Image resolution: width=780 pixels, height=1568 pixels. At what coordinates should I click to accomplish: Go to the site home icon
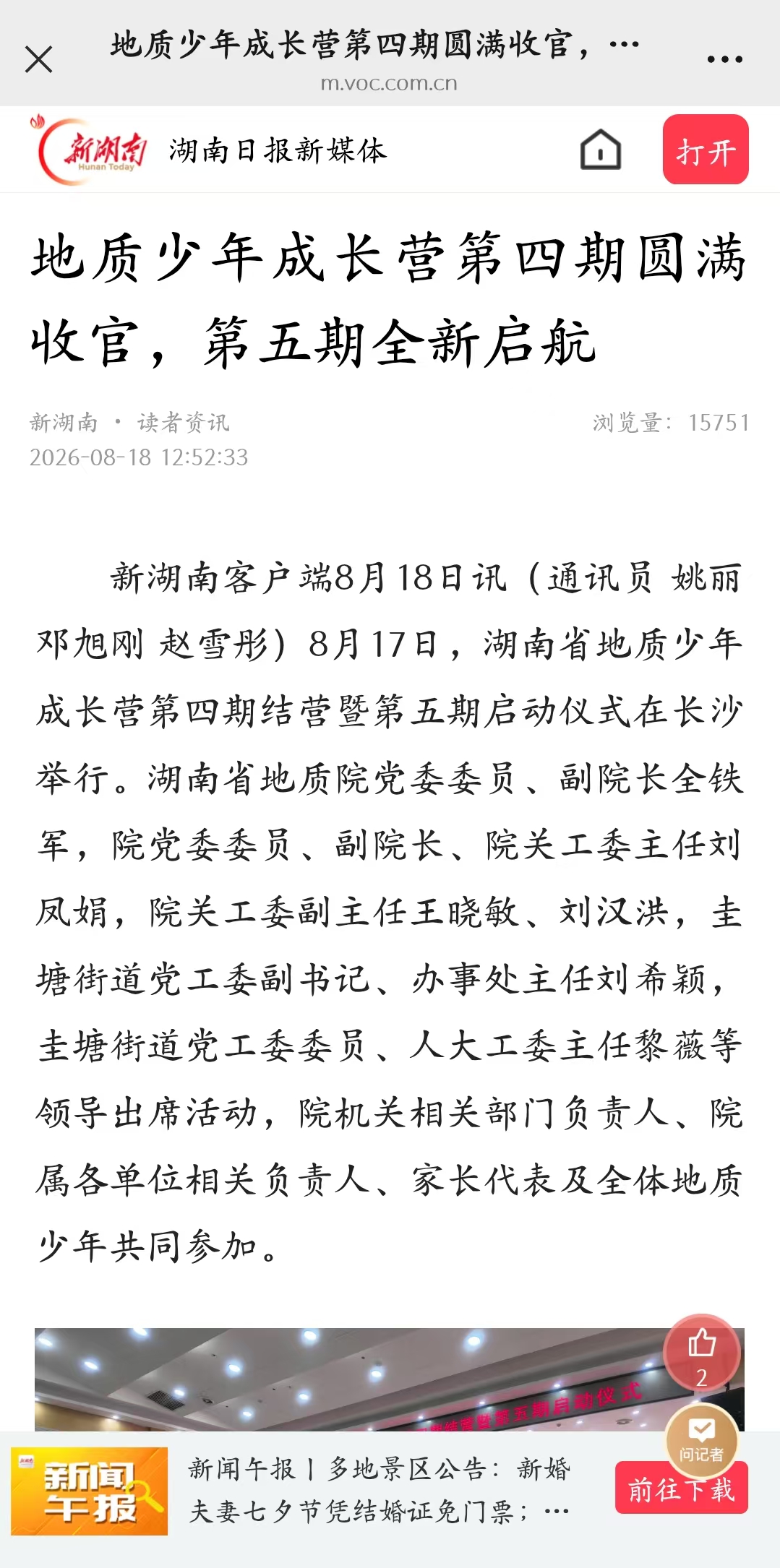601,150
